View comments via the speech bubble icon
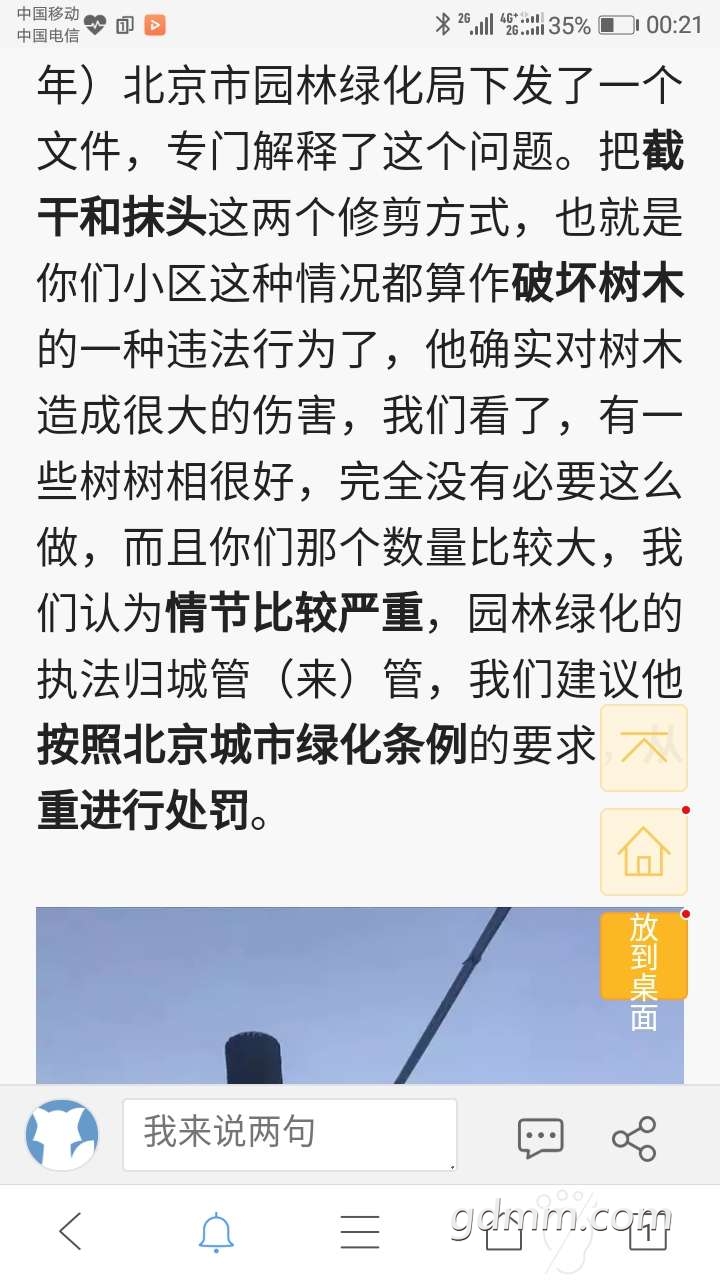Screen dimensions: 720x1280 (x=540, y=1138)
